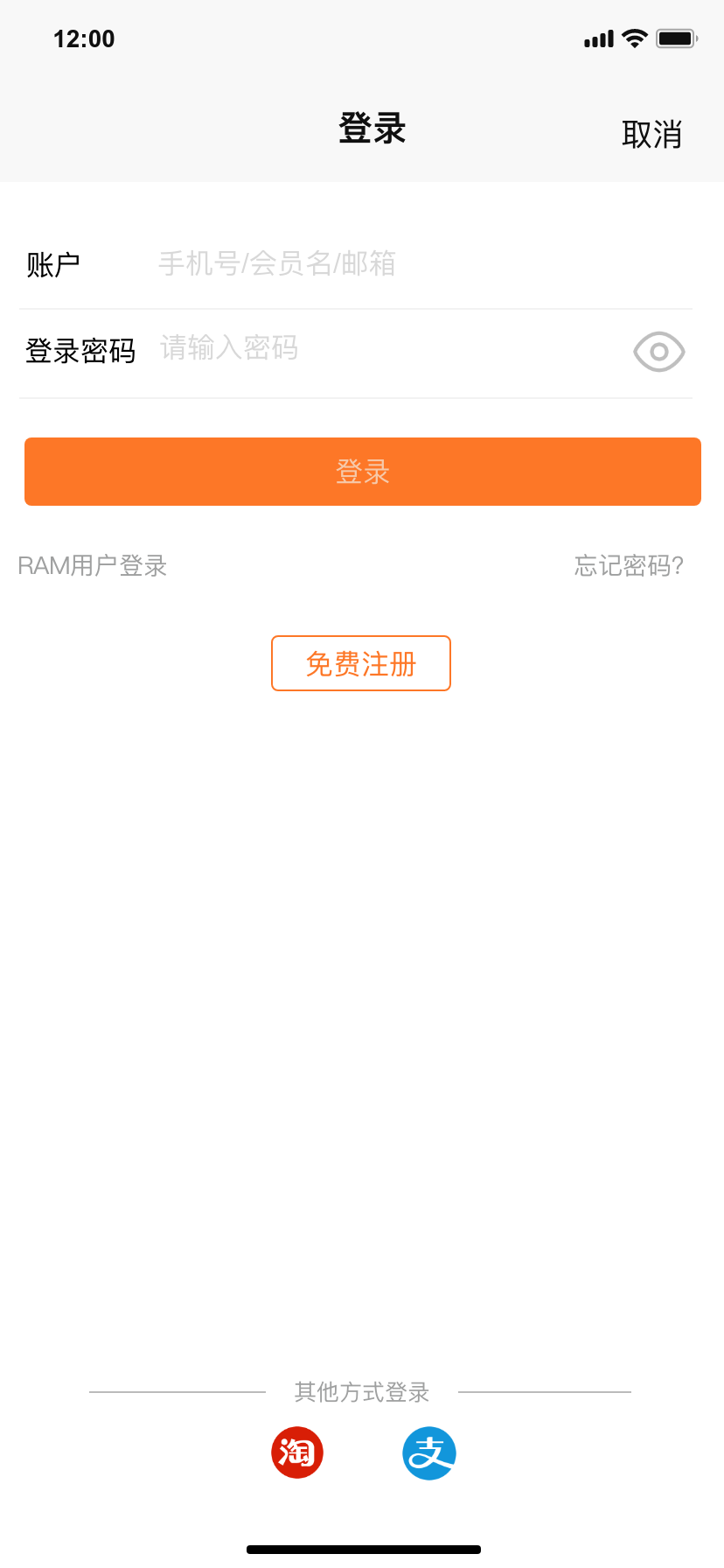
Task: Tap 取消 to cancel login
Action: point(651,135)
